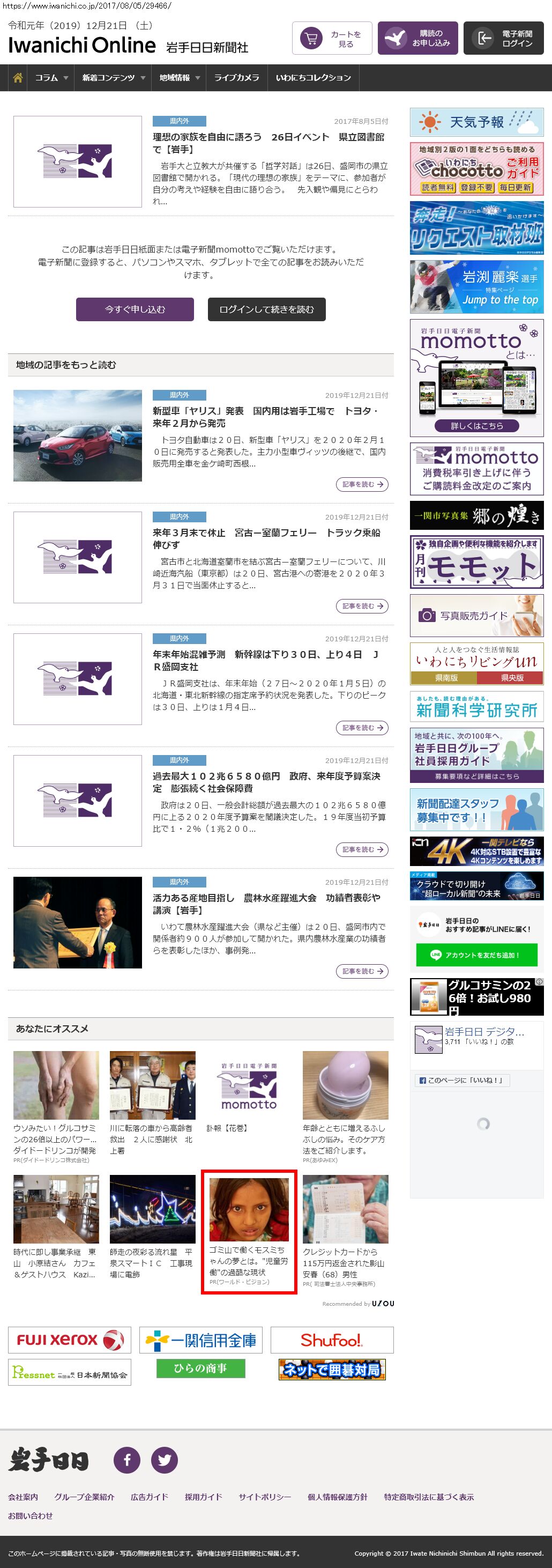This screenshot has height=1568, width=552.
Task: Open いわにちコレクション navigation item
Action: [x=313, y=77]
